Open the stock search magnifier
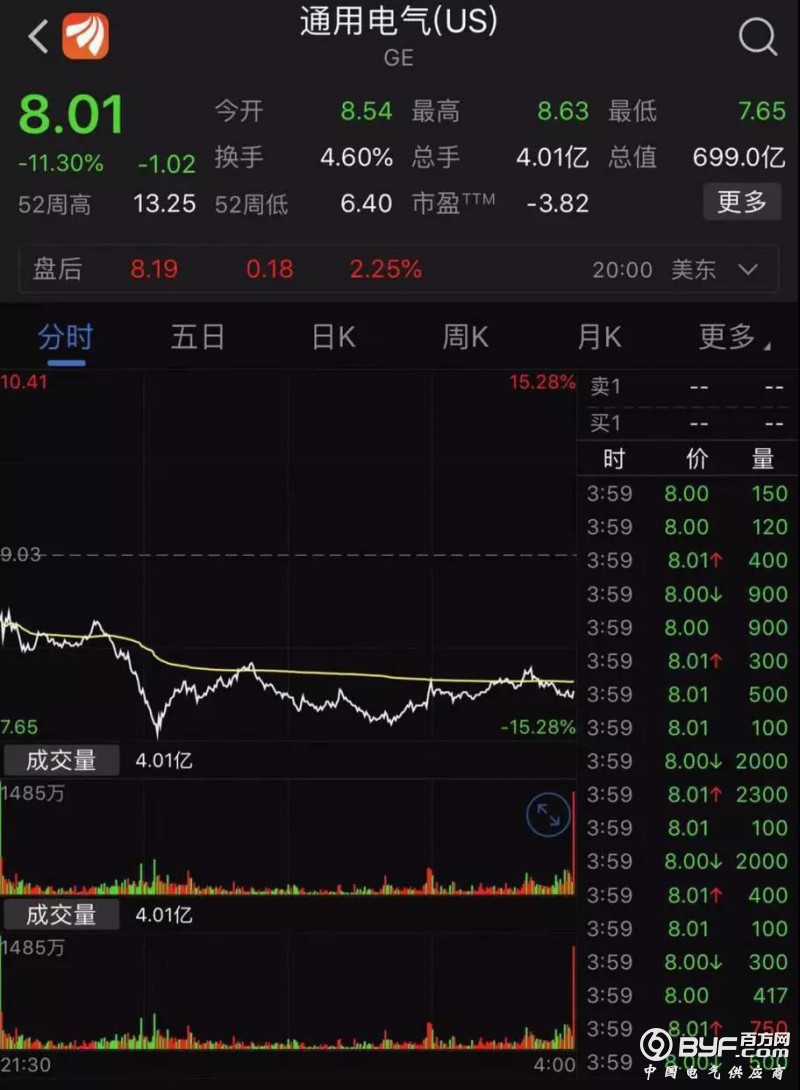Viewport: 800px width, 1090px height. 757,37
